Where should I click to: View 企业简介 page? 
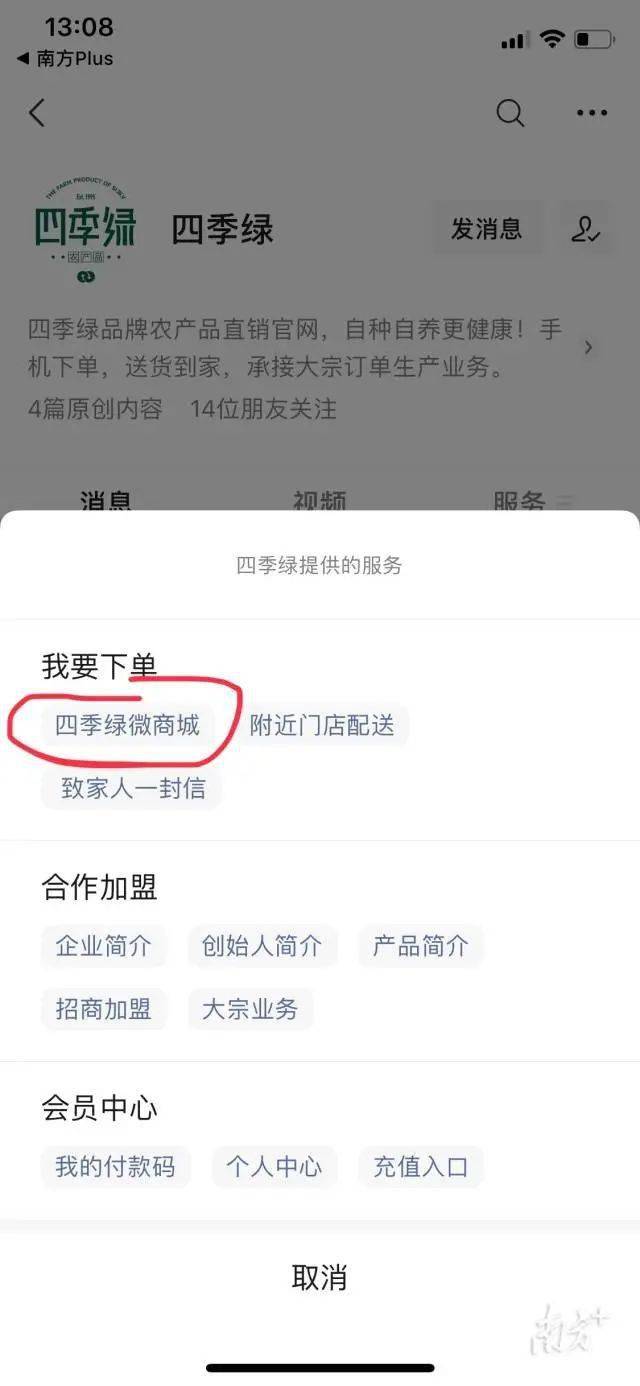pyautogui.click(x=103, y=946)
